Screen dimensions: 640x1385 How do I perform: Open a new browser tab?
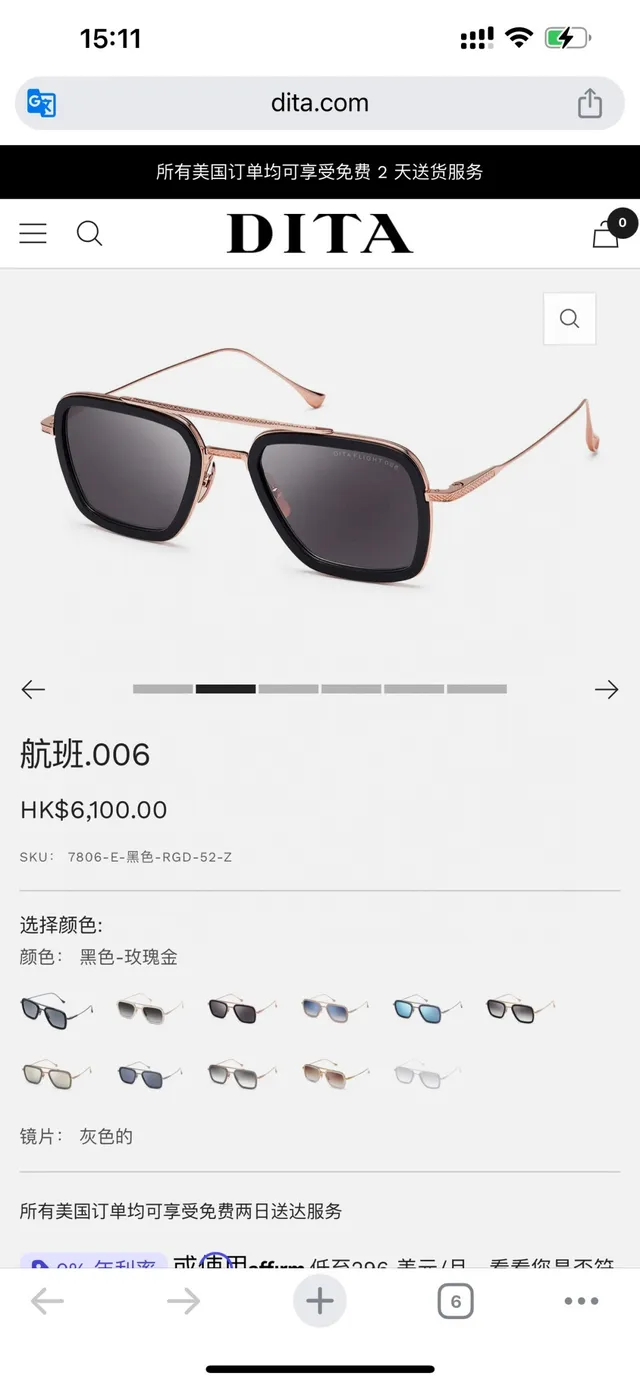click(x=320, y=1301)
